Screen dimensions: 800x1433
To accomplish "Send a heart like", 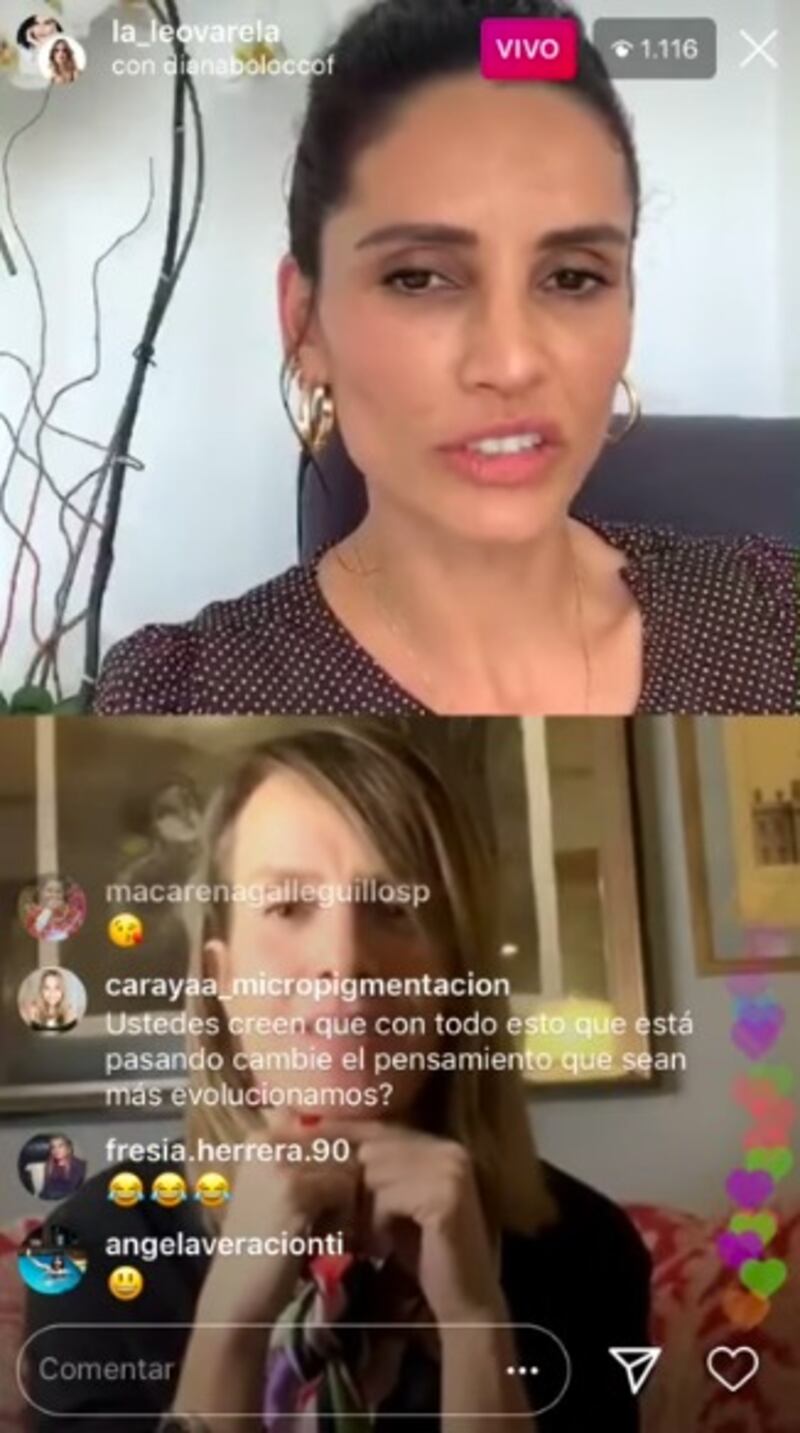I will 732,1369.
